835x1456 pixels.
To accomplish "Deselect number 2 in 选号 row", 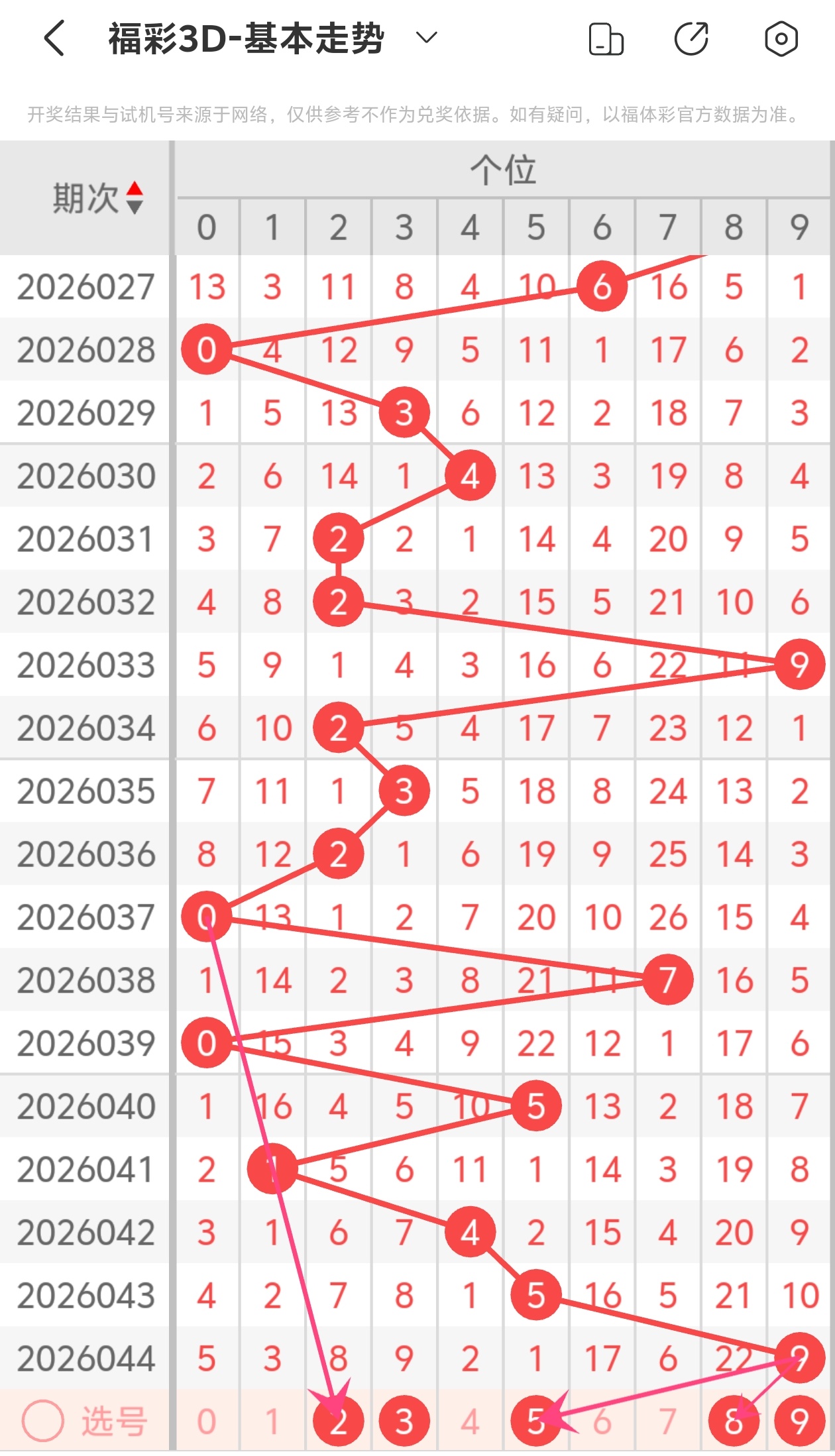I will coord(338,1422).
